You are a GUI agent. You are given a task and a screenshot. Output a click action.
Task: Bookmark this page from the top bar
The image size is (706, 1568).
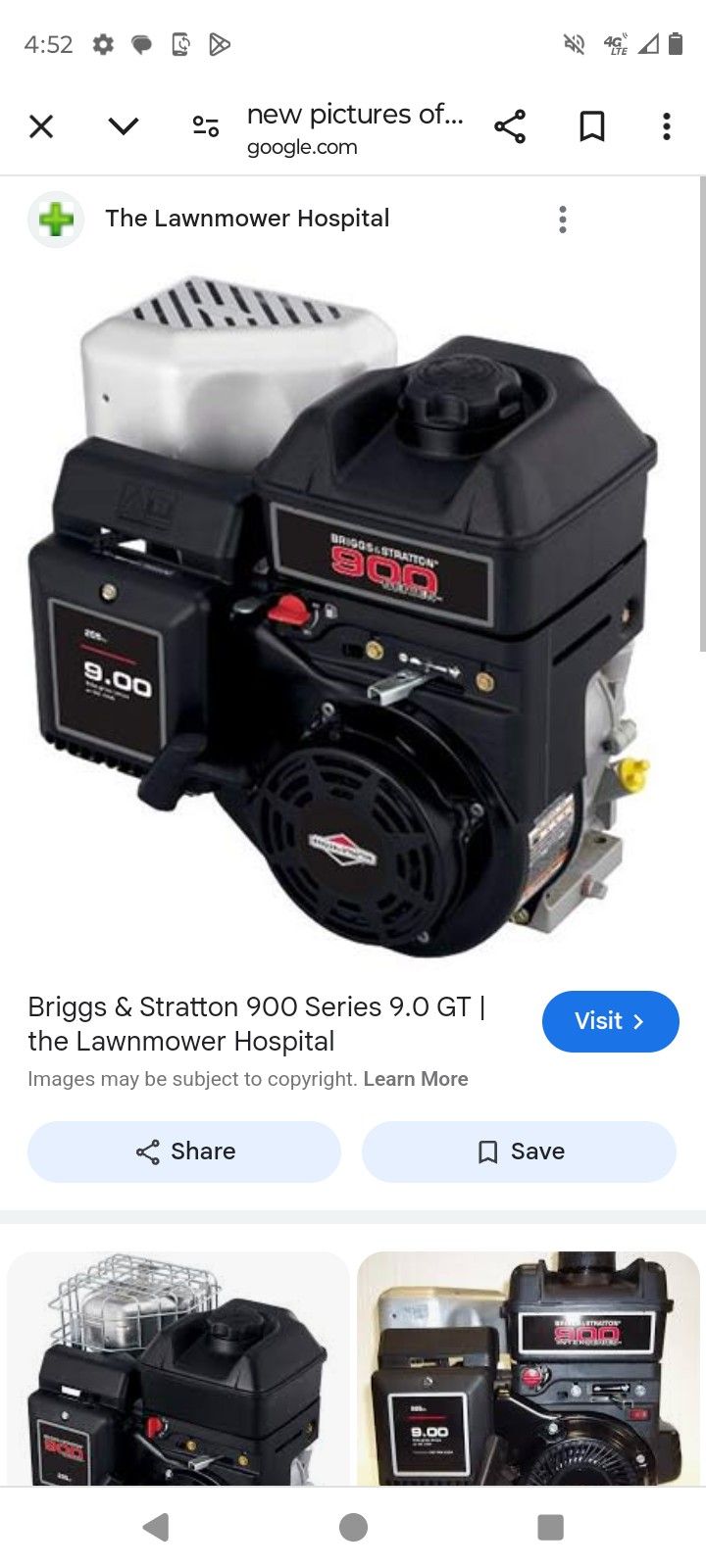591,126
